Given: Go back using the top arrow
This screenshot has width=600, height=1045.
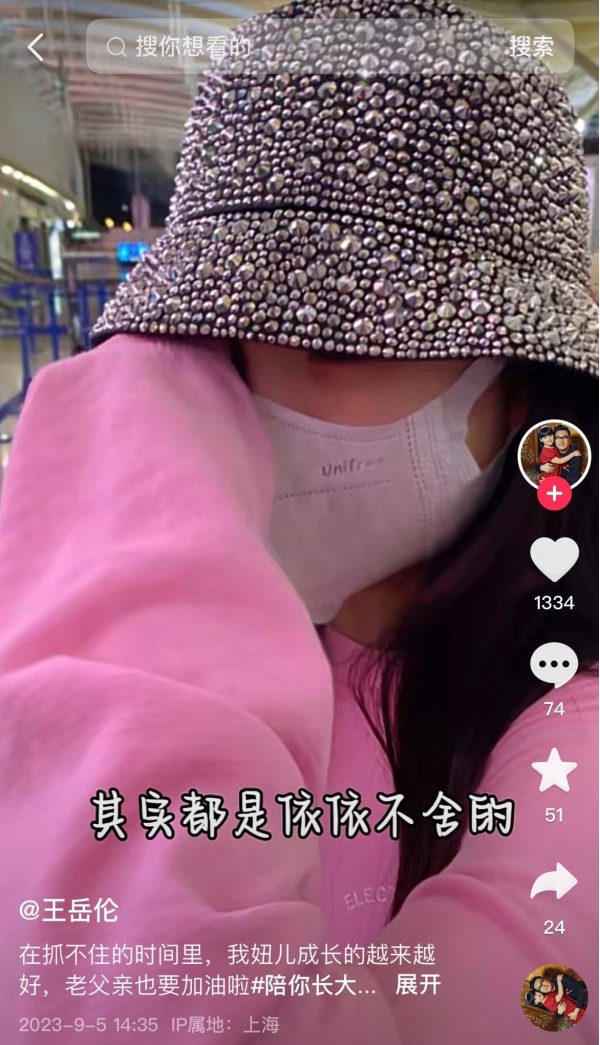Looking at the screenshot, I should (x=36, y=47).
